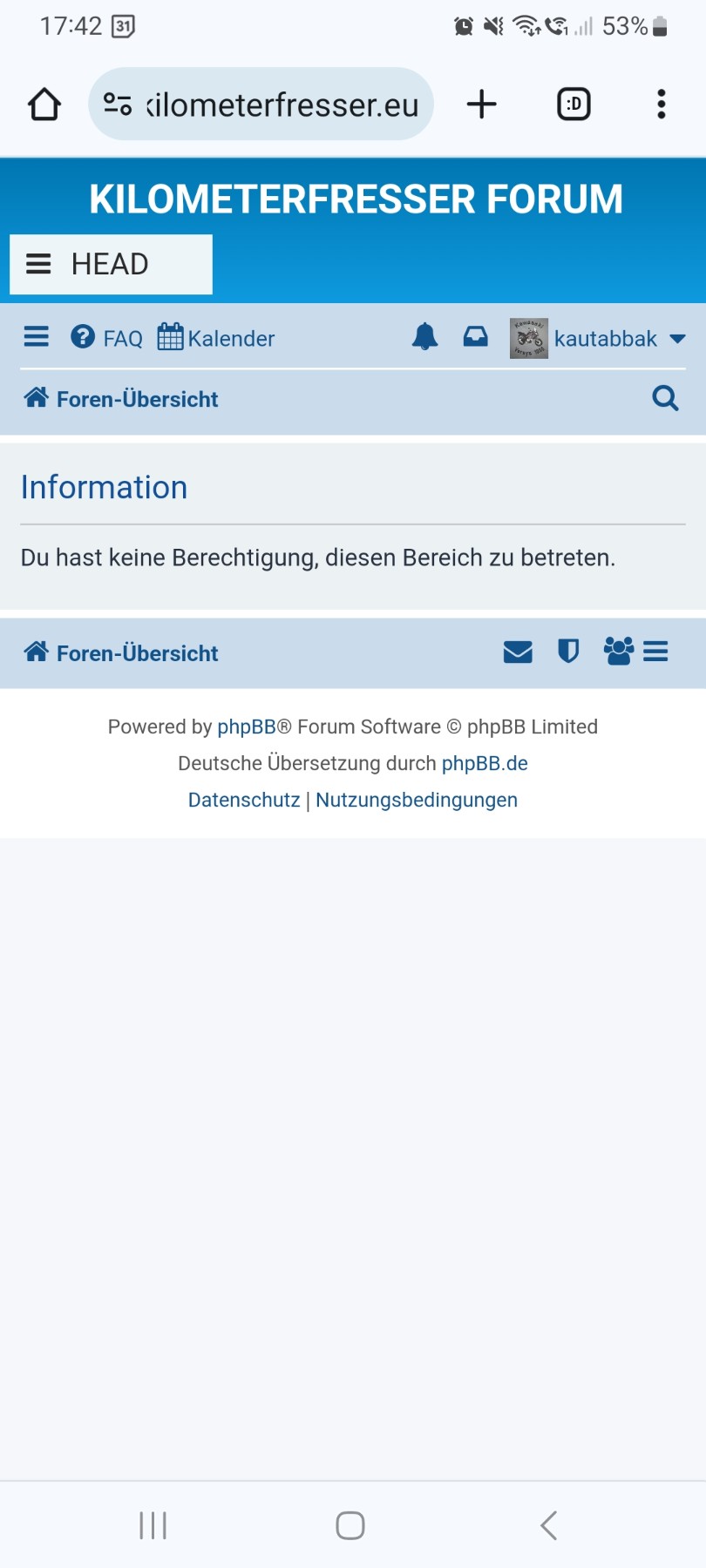Tap the kilometerfresser.eu address bar
706x1568 pixels.
(261, 105)
